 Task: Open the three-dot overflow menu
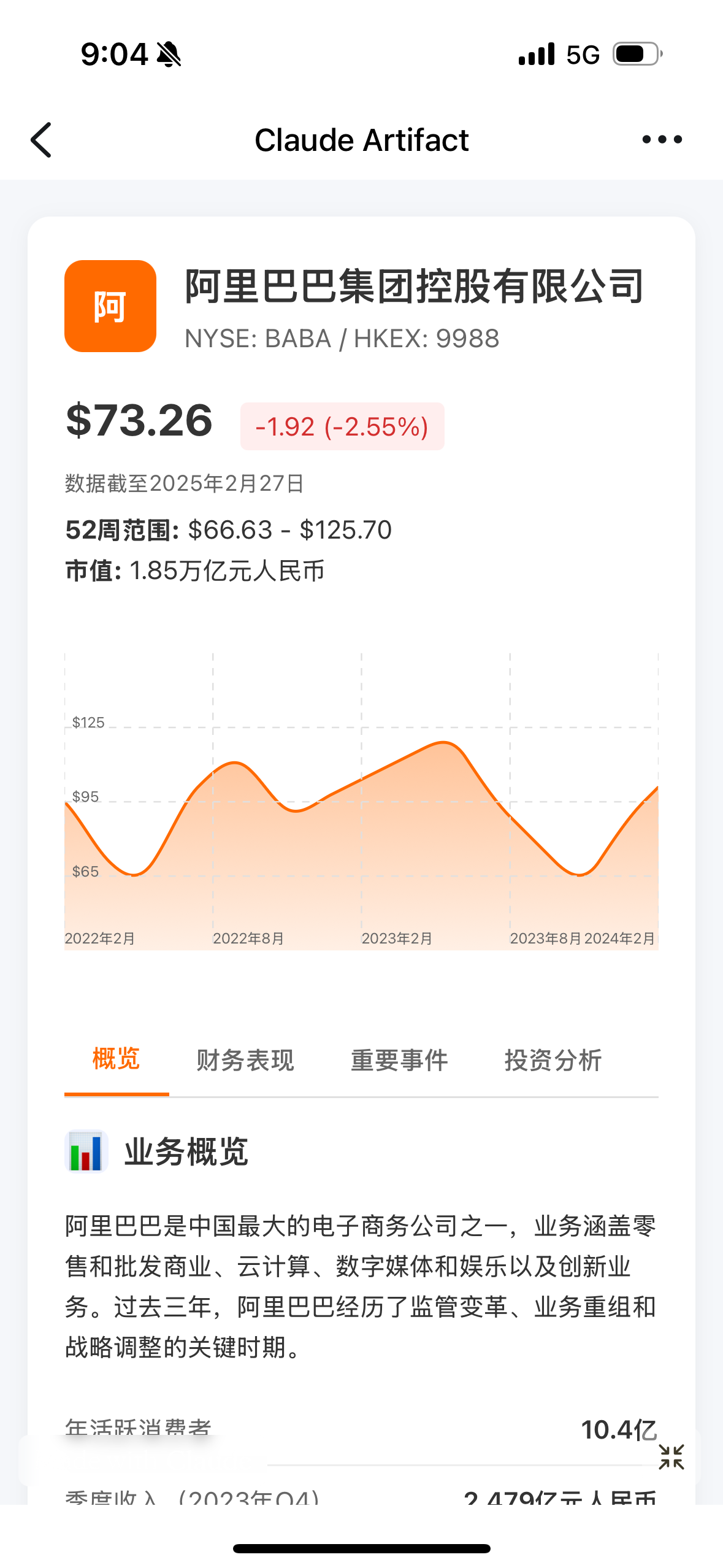click(x=662, y=140)
